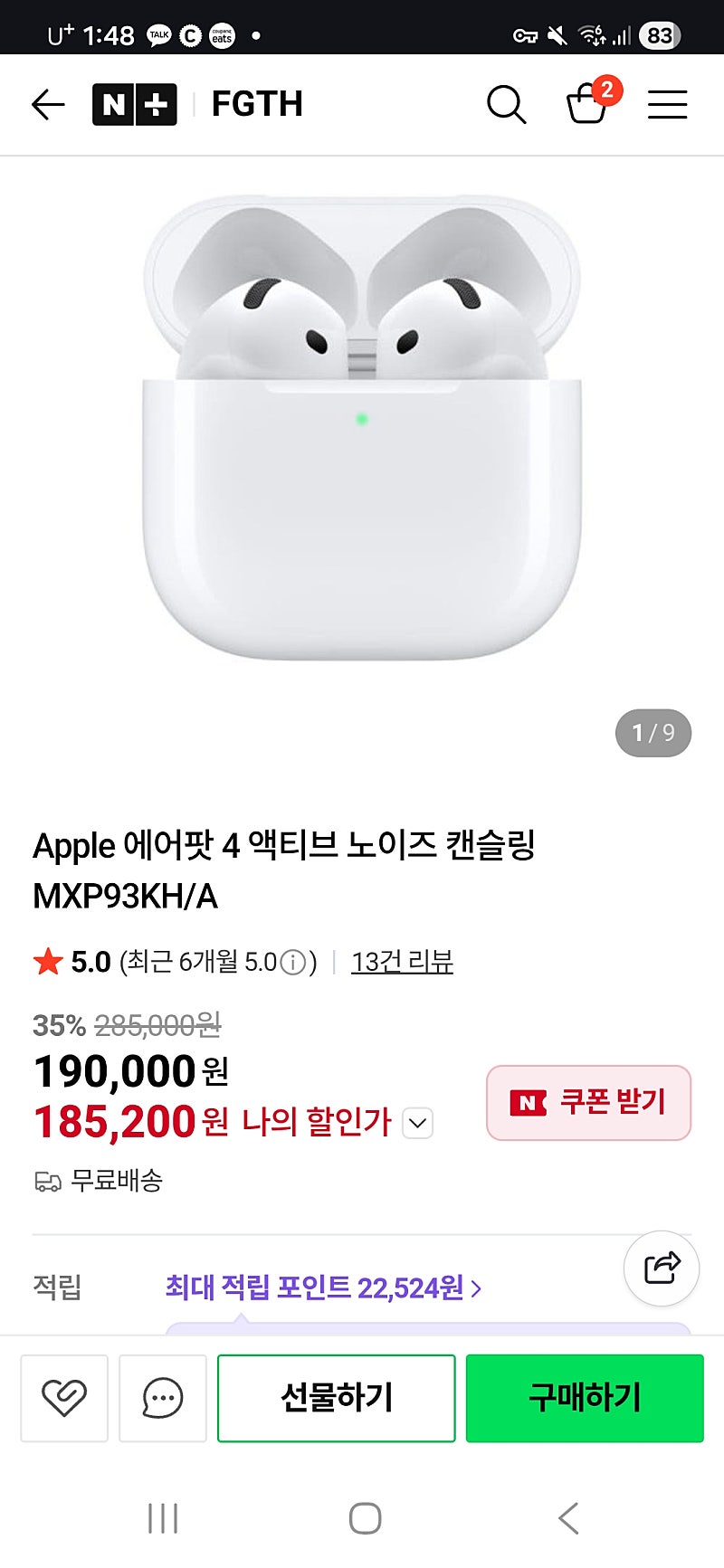Expand 나의 할인가 discount details

click(417, 1123)
